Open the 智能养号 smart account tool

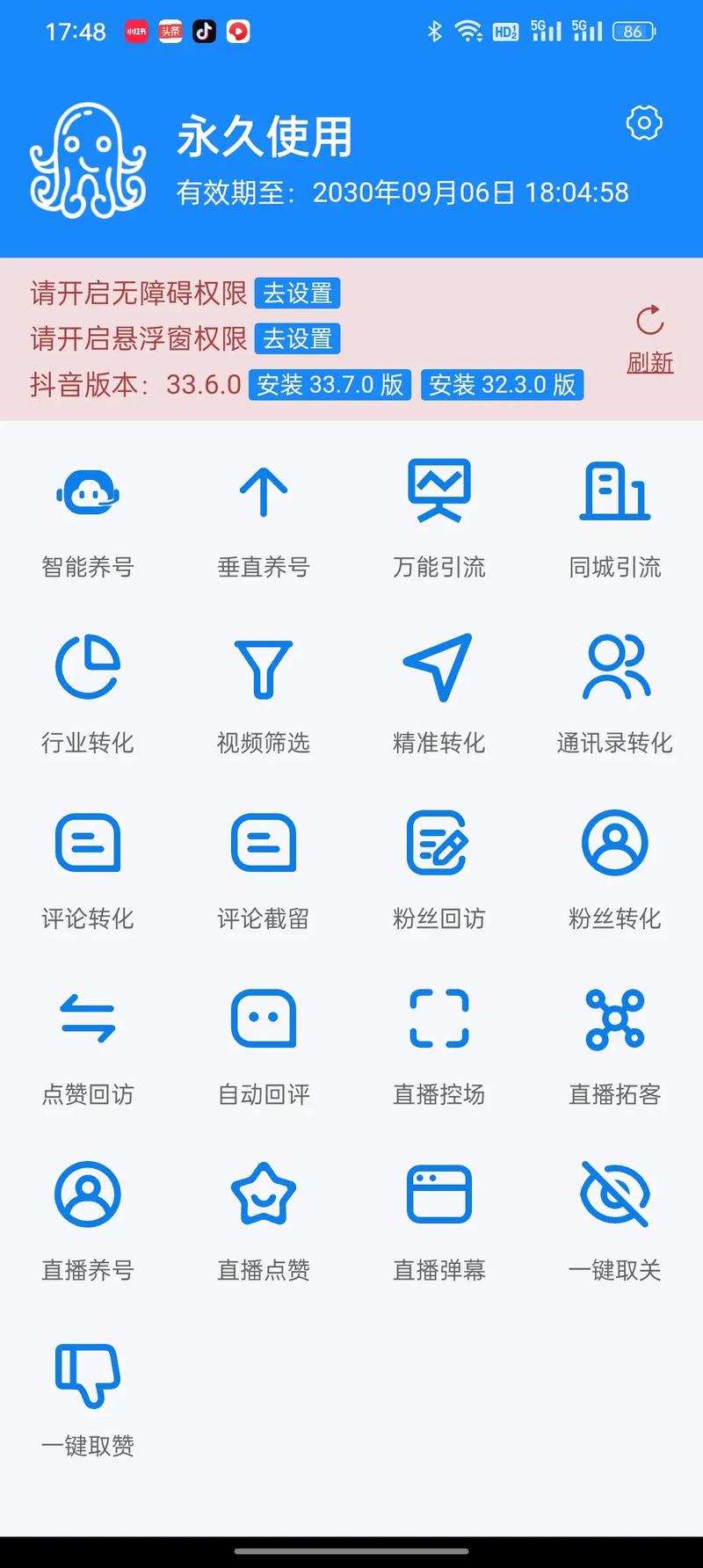[x=87, y=519]
